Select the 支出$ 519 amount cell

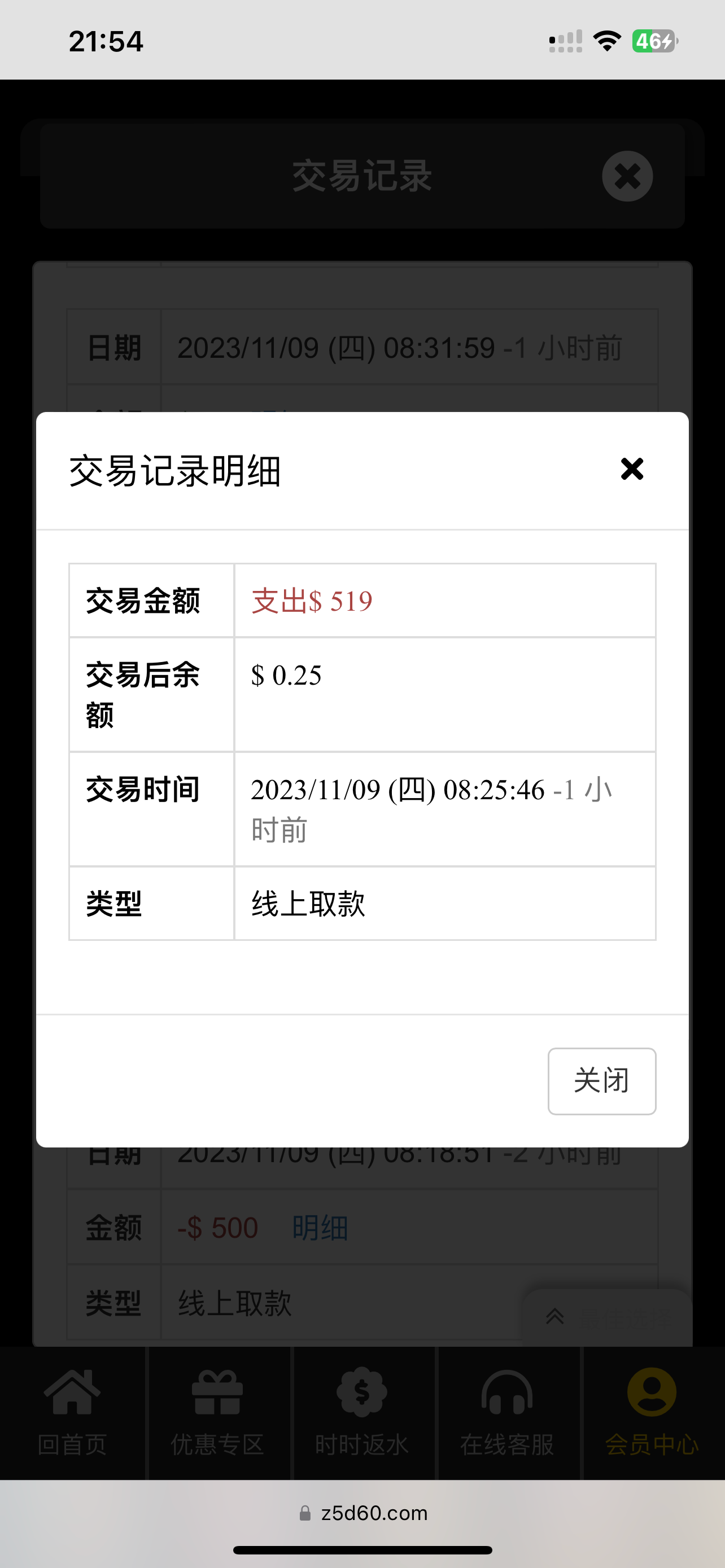coord(313,600)
